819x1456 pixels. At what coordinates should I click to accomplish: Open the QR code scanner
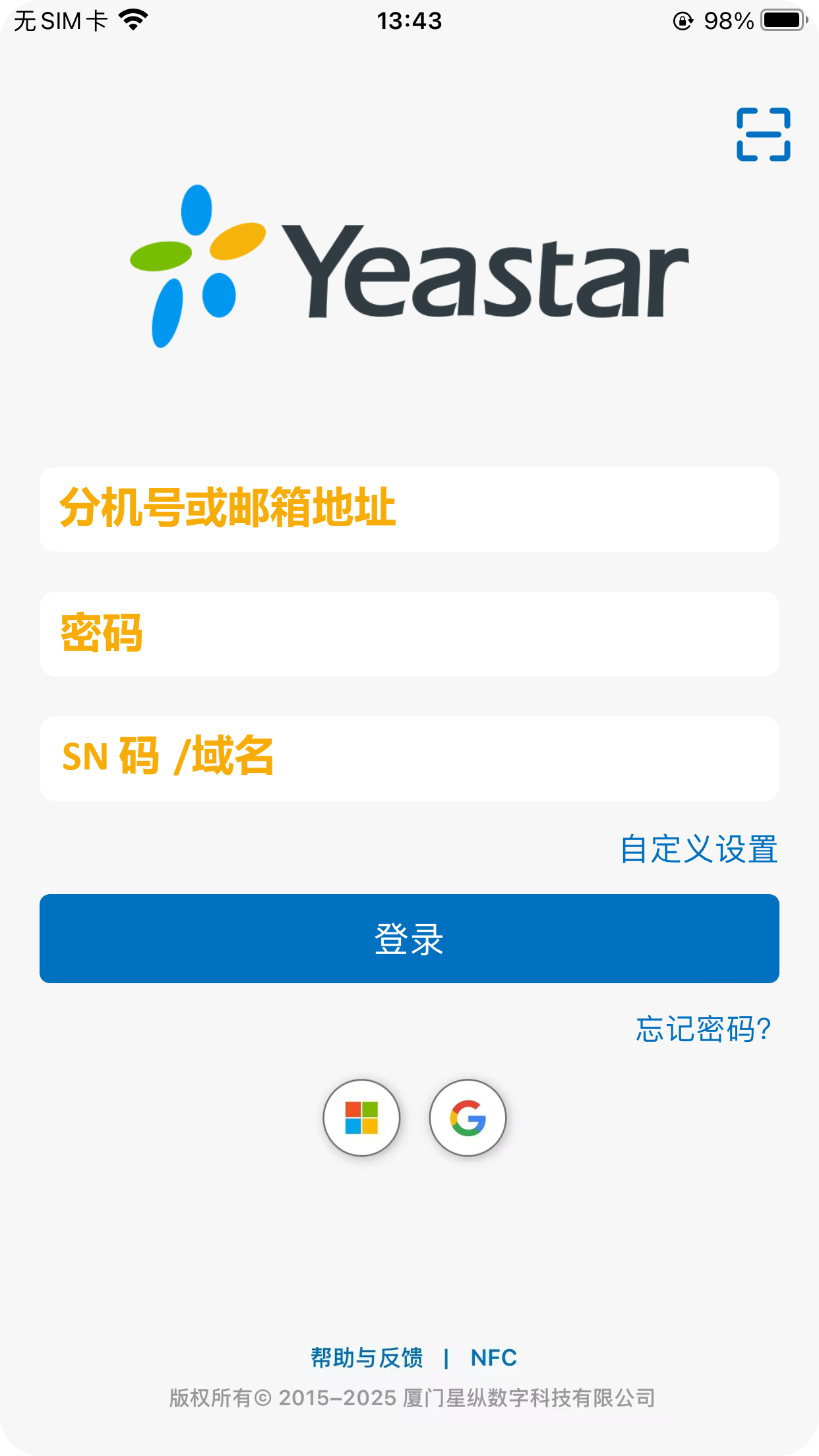(x=763, y=135)
